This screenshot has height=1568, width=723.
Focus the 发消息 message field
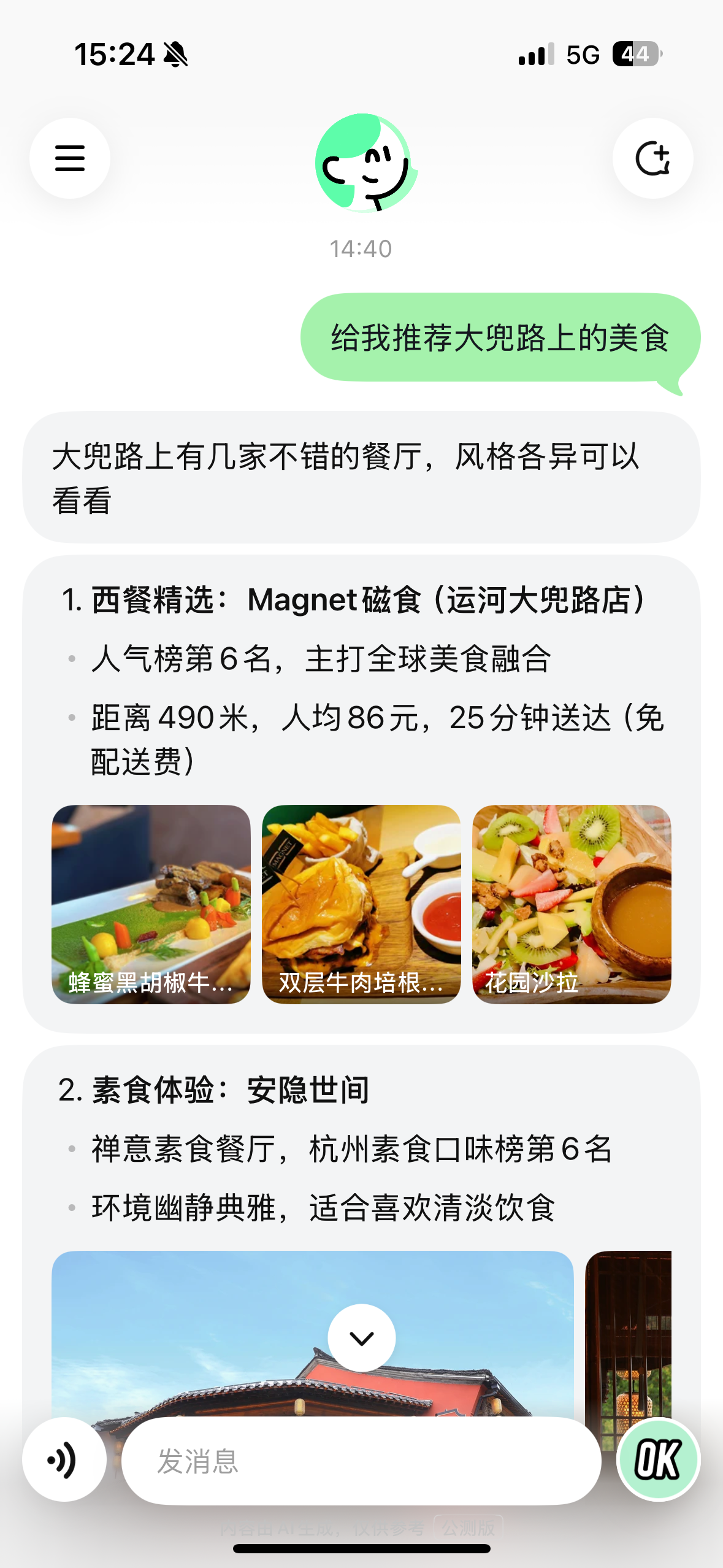362,1461
